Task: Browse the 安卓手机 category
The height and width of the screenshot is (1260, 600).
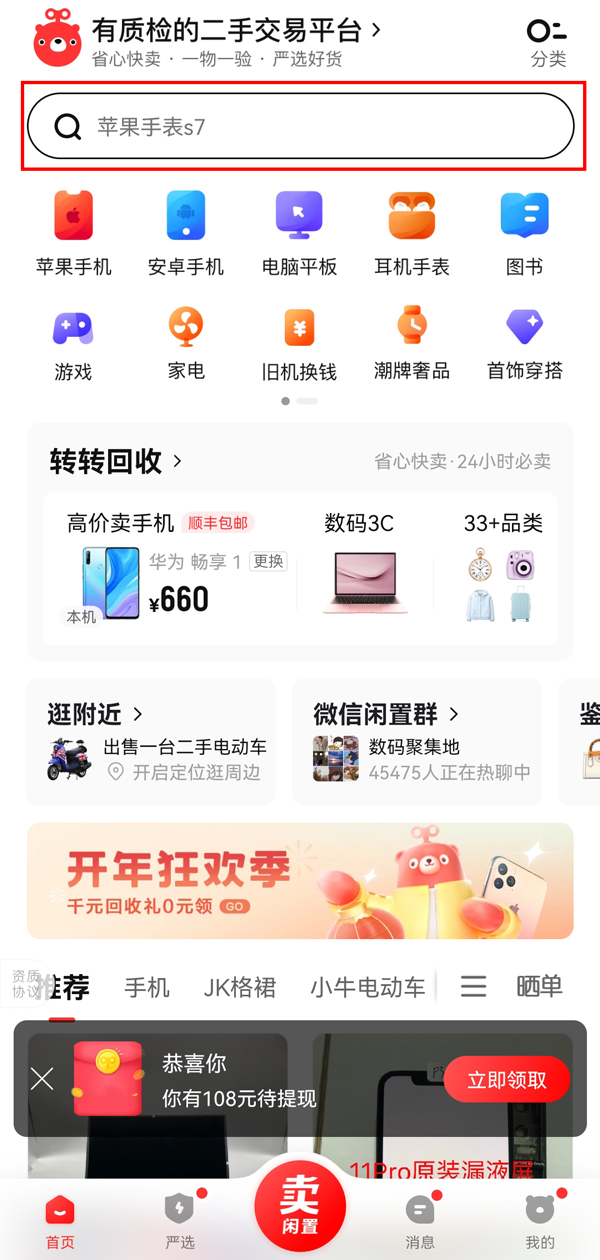Action: [186, 233]
